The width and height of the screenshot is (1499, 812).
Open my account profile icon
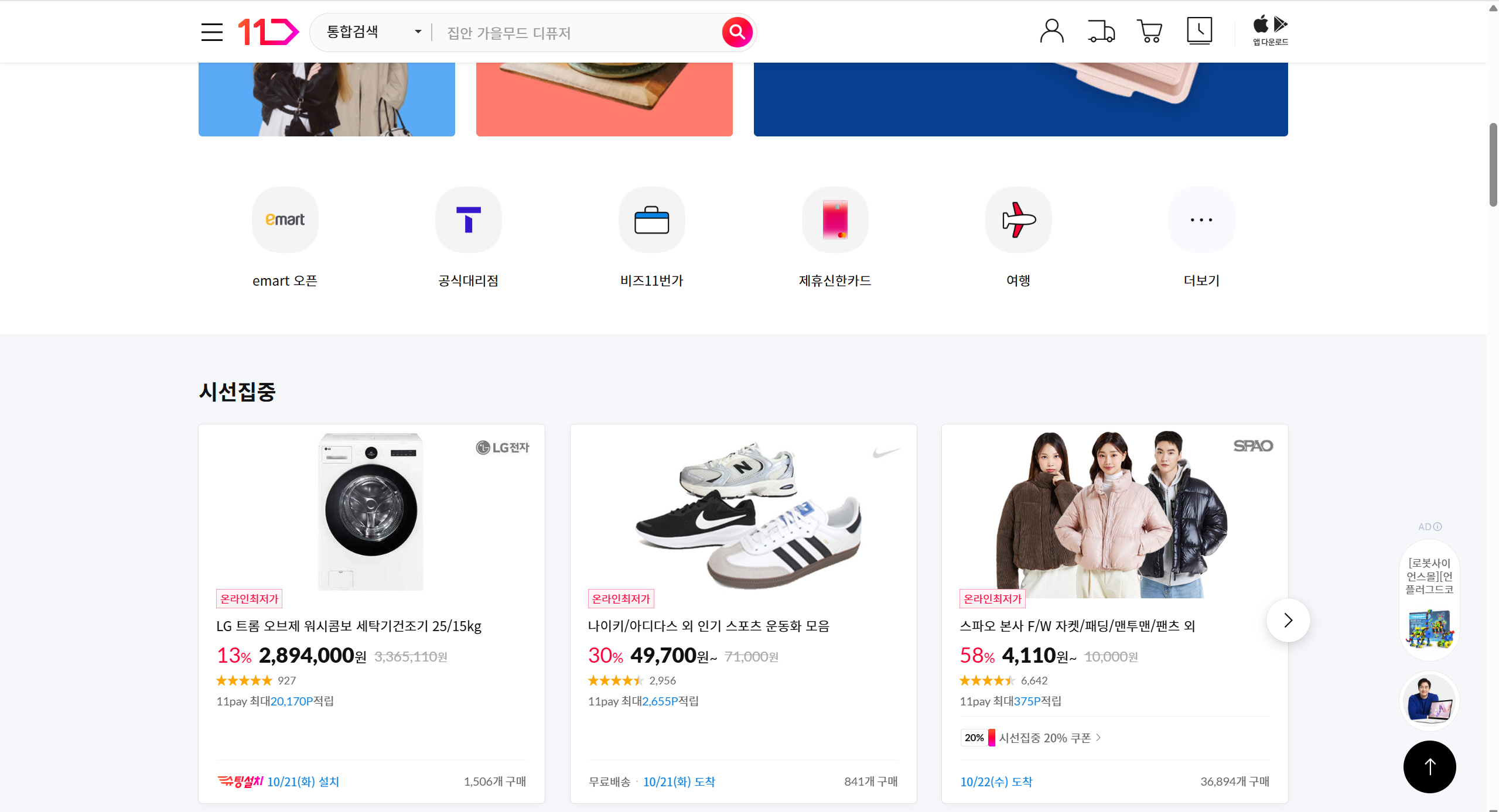click(x=1051, y=31)
